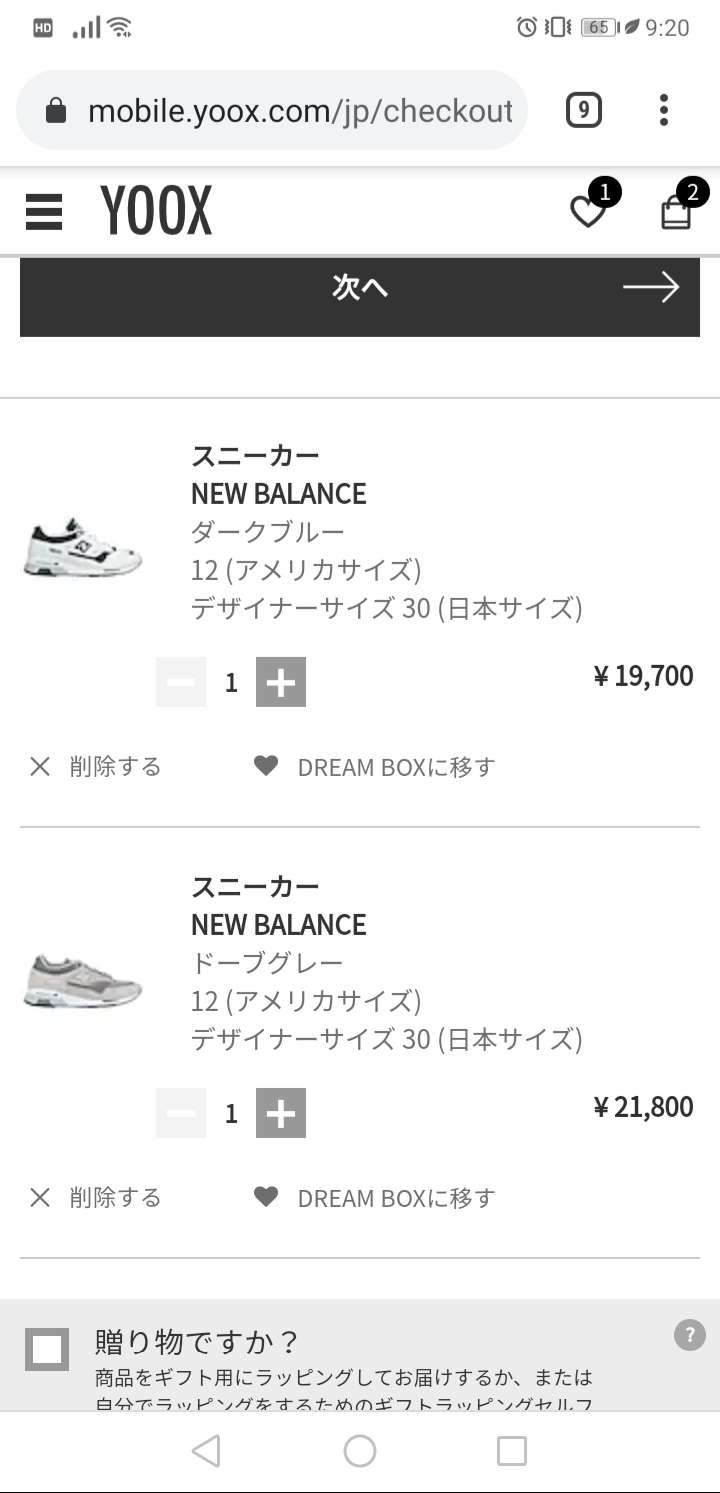Tap the URL address bar

300,110
